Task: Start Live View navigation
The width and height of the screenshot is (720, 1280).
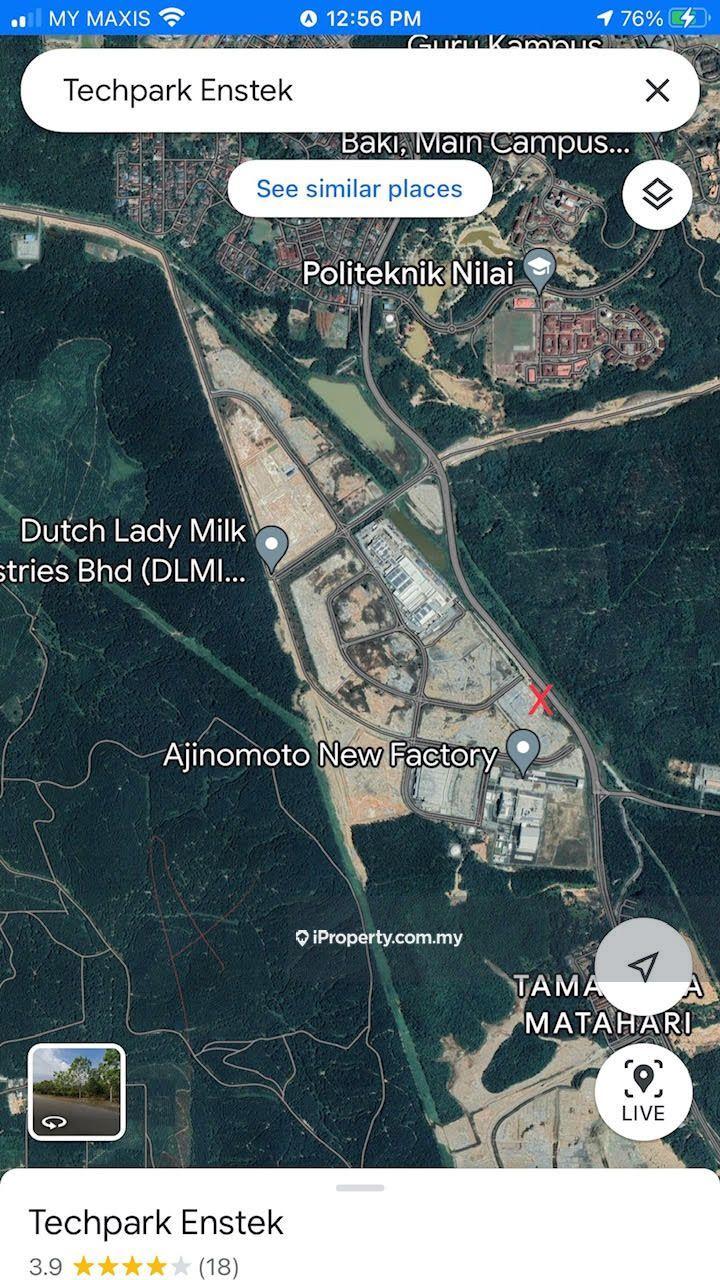Action: [643, 1091]
